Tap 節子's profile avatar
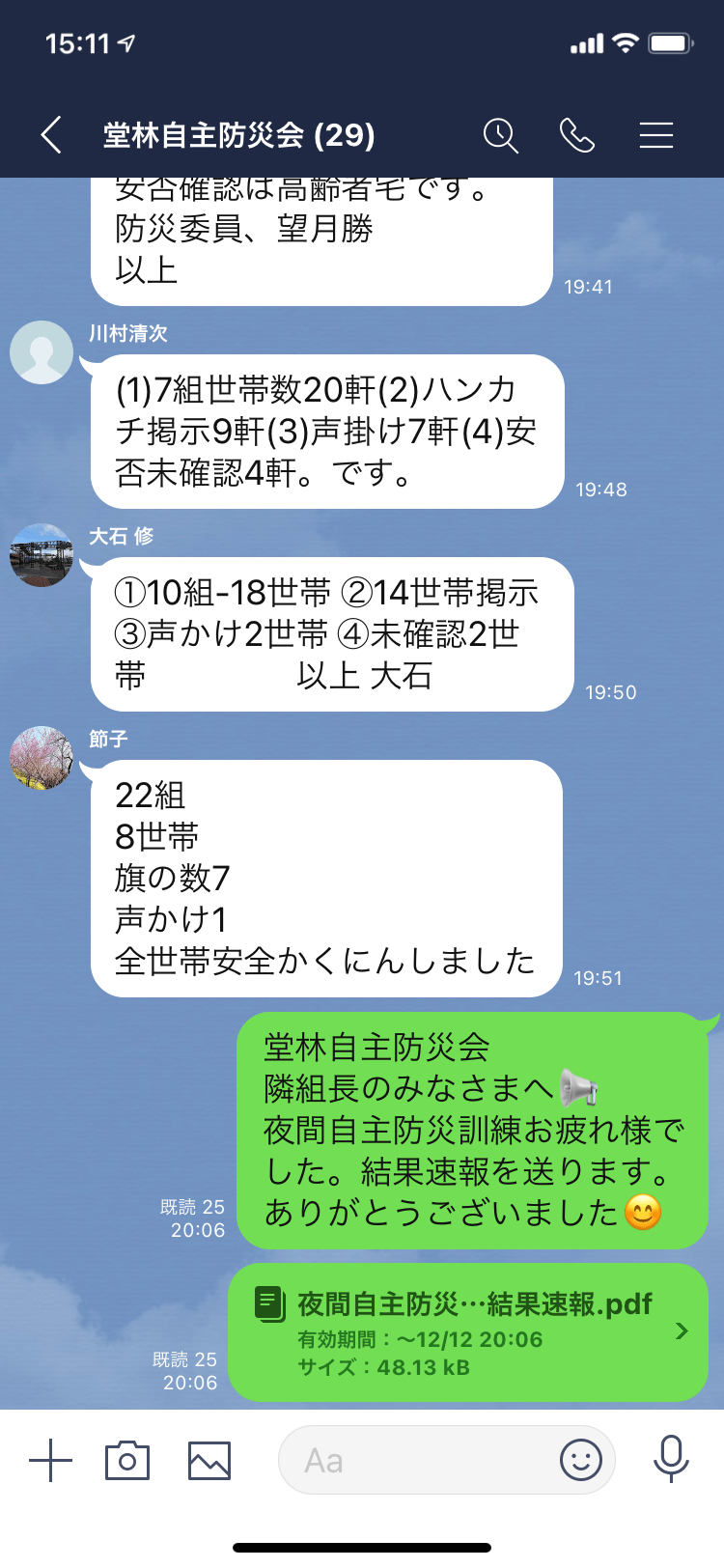 (x=42, y=758)
